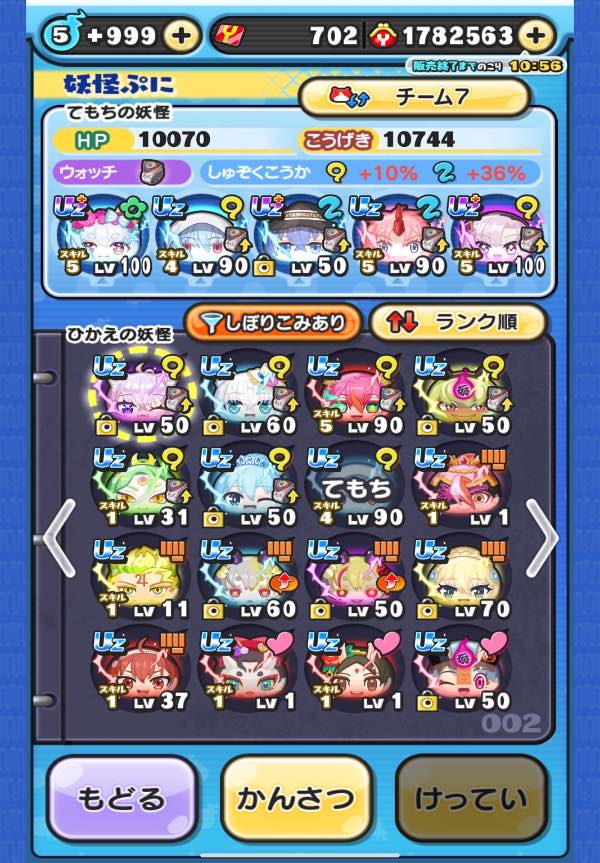Go to the previous yokai page
The image size is (600, 863).
click(55, 538)
